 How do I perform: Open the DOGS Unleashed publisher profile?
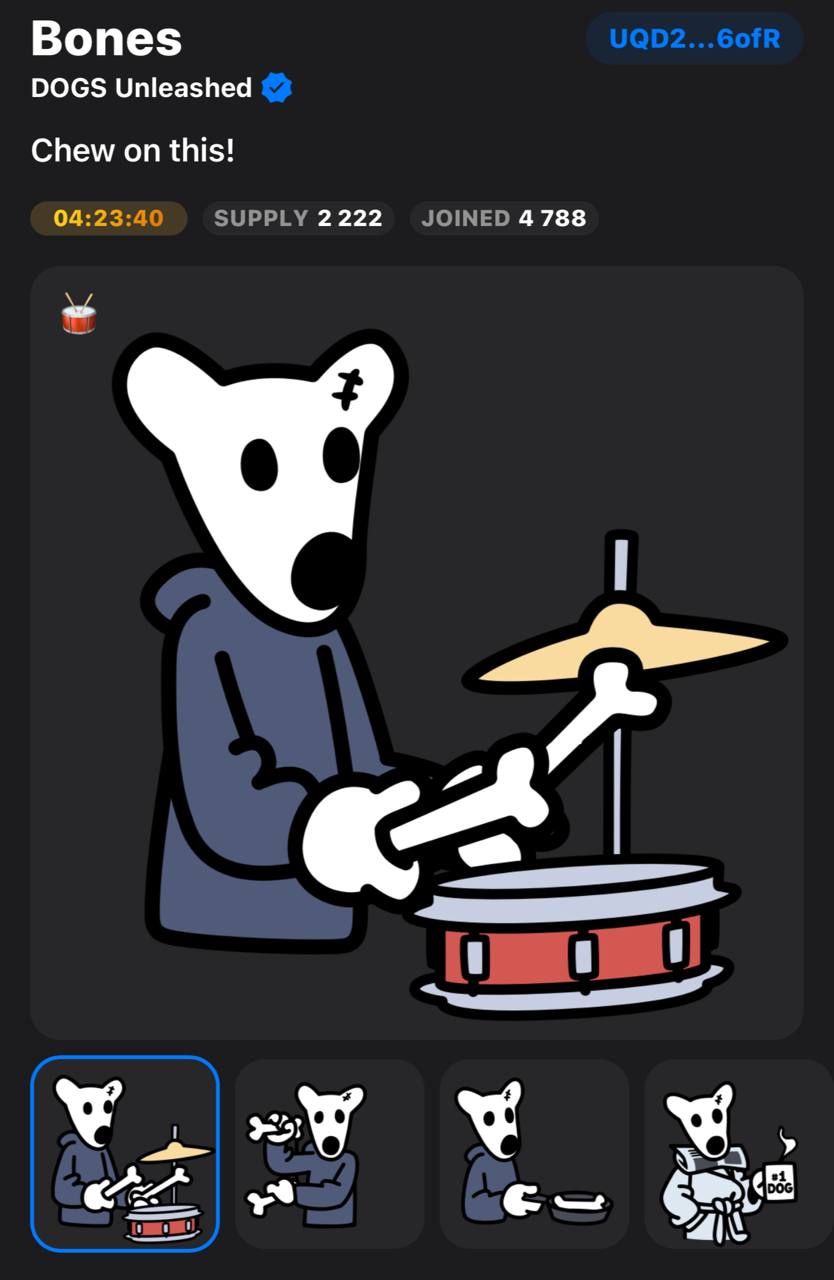(x=142, y=88)
